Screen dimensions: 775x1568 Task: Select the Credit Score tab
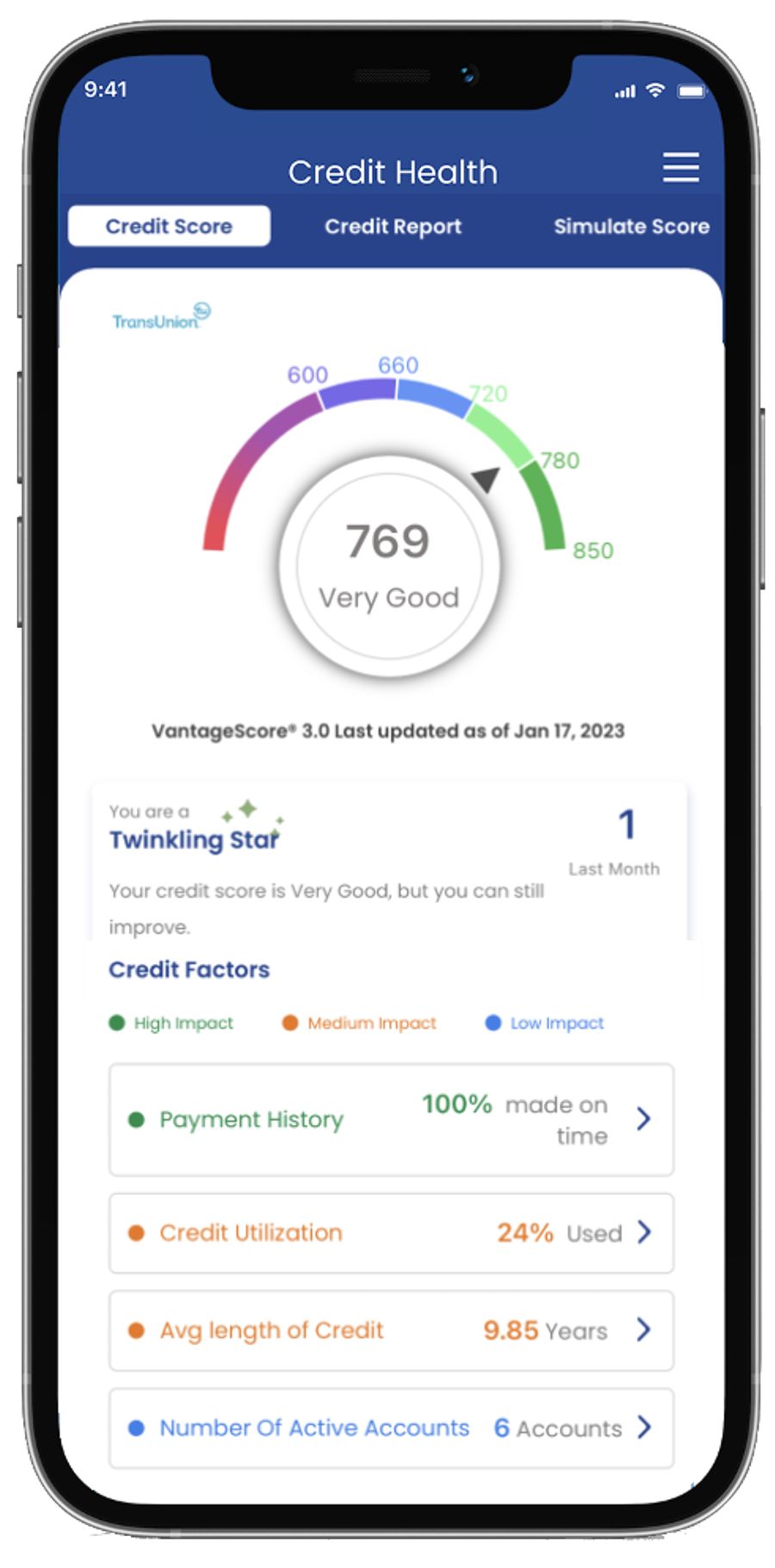click(x=169, y=226)
